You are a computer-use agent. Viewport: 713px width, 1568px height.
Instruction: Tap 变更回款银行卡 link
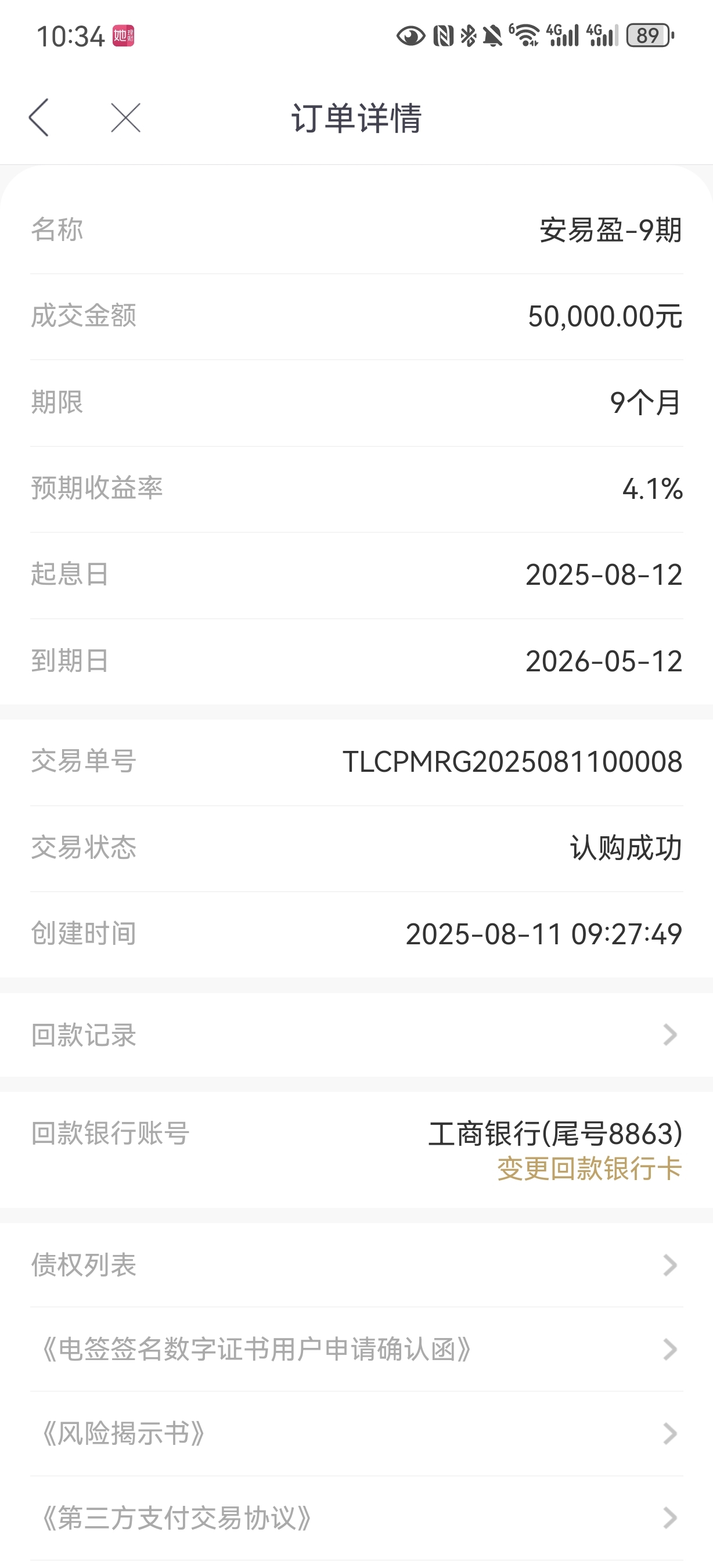(589, 1168)
